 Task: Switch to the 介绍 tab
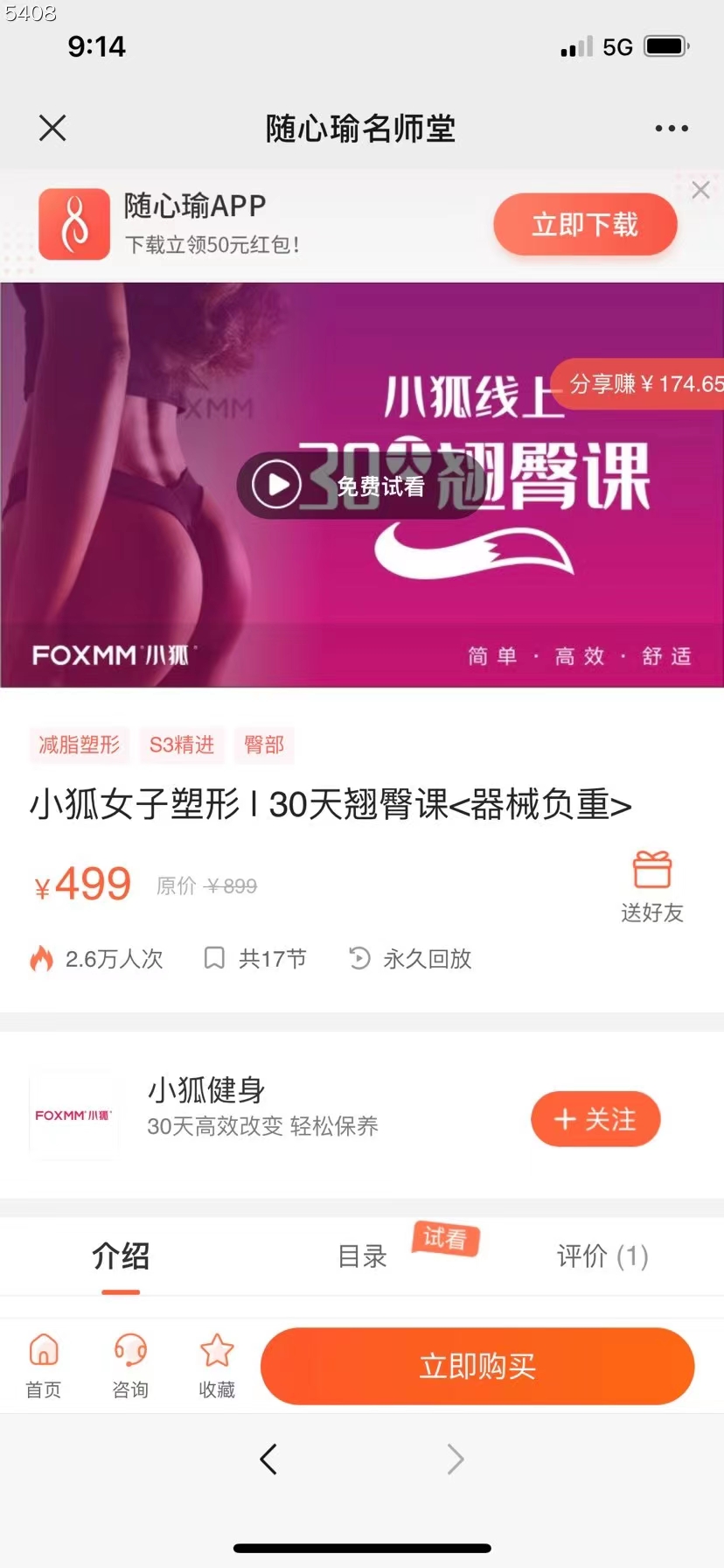click(121, 1256)
